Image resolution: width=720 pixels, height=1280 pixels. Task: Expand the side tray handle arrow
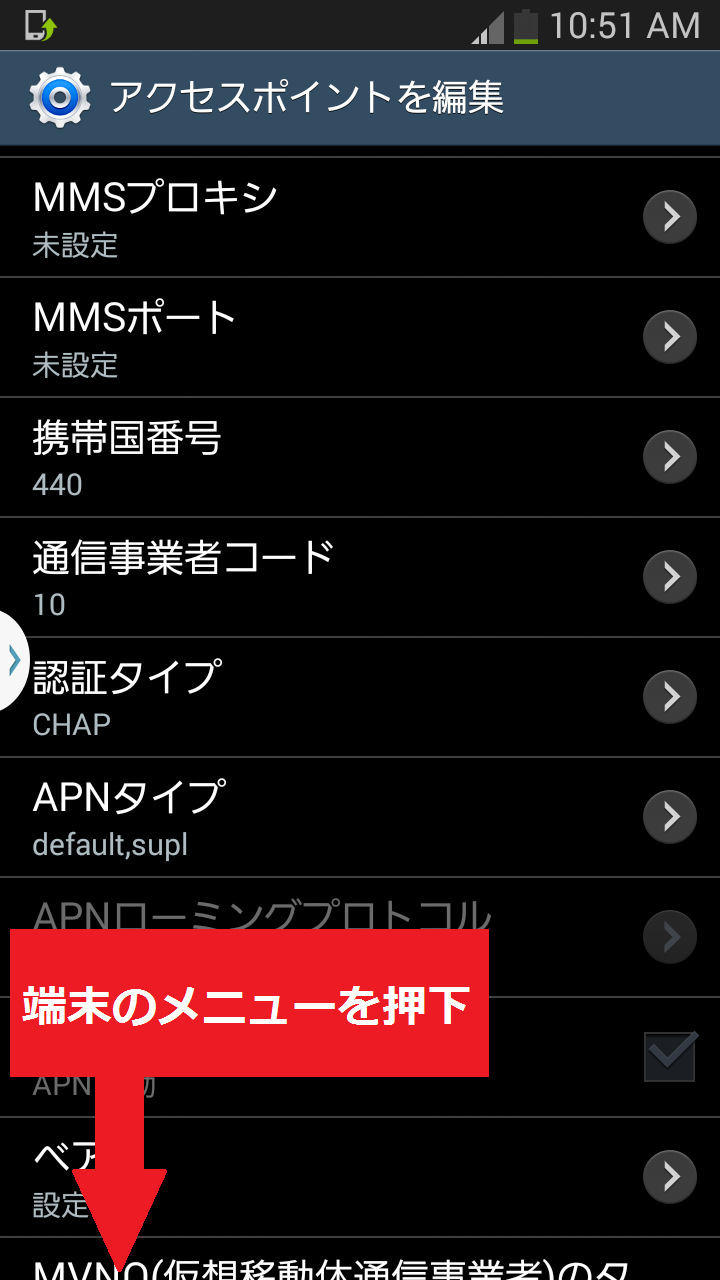coord(13,660)
